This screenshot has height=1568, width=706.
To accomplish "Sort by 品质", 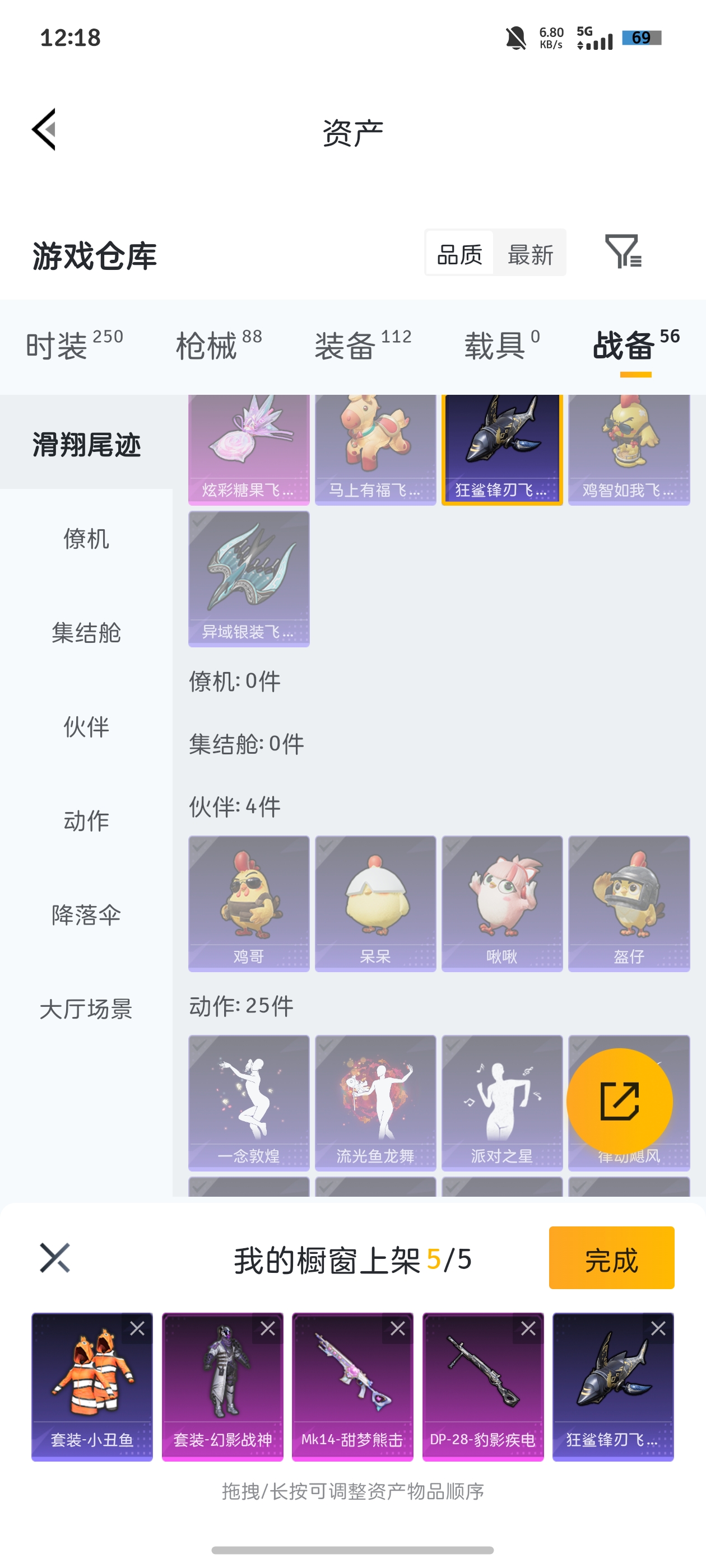I will [x=459, y=253].
